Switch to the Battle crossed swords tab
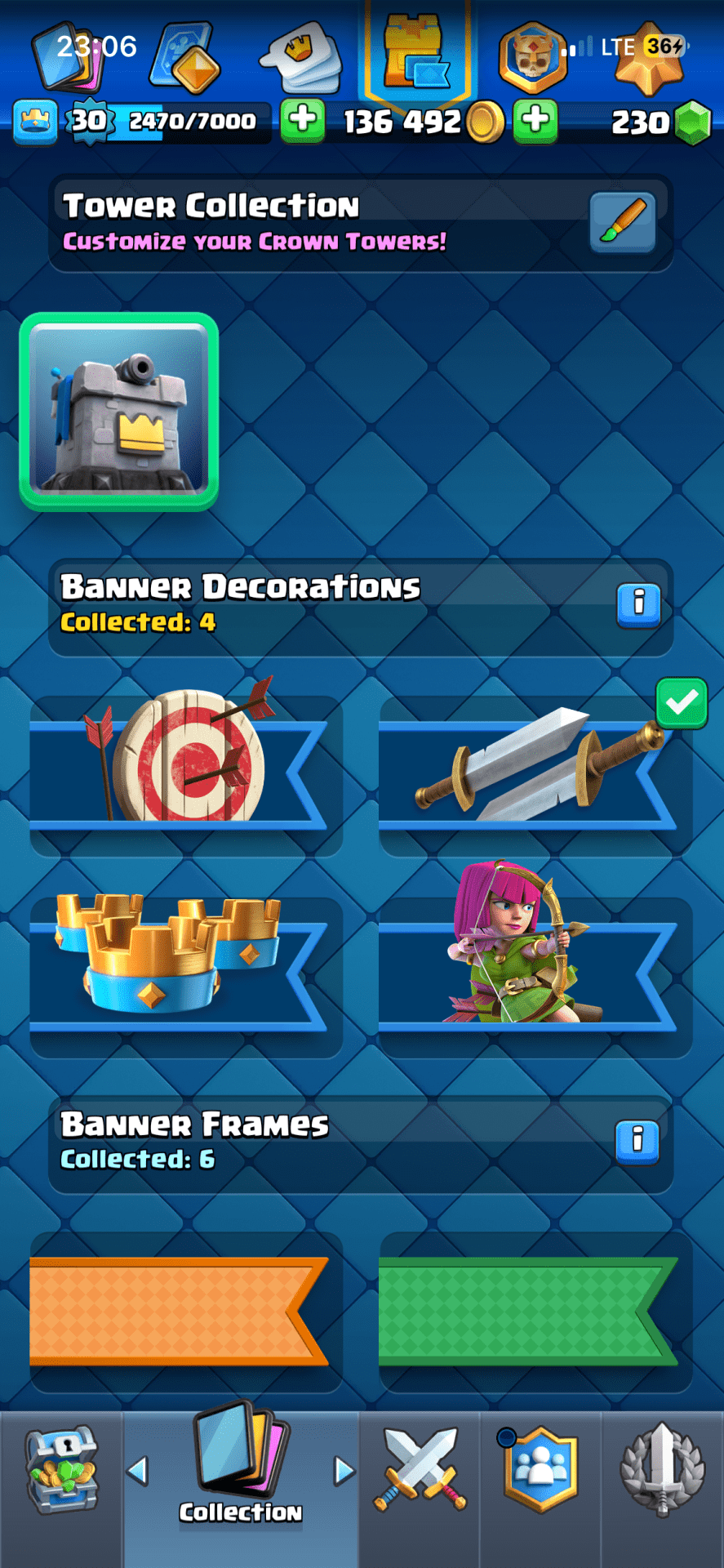Viewport: 724px width, 1568px height. point(420,1469)
